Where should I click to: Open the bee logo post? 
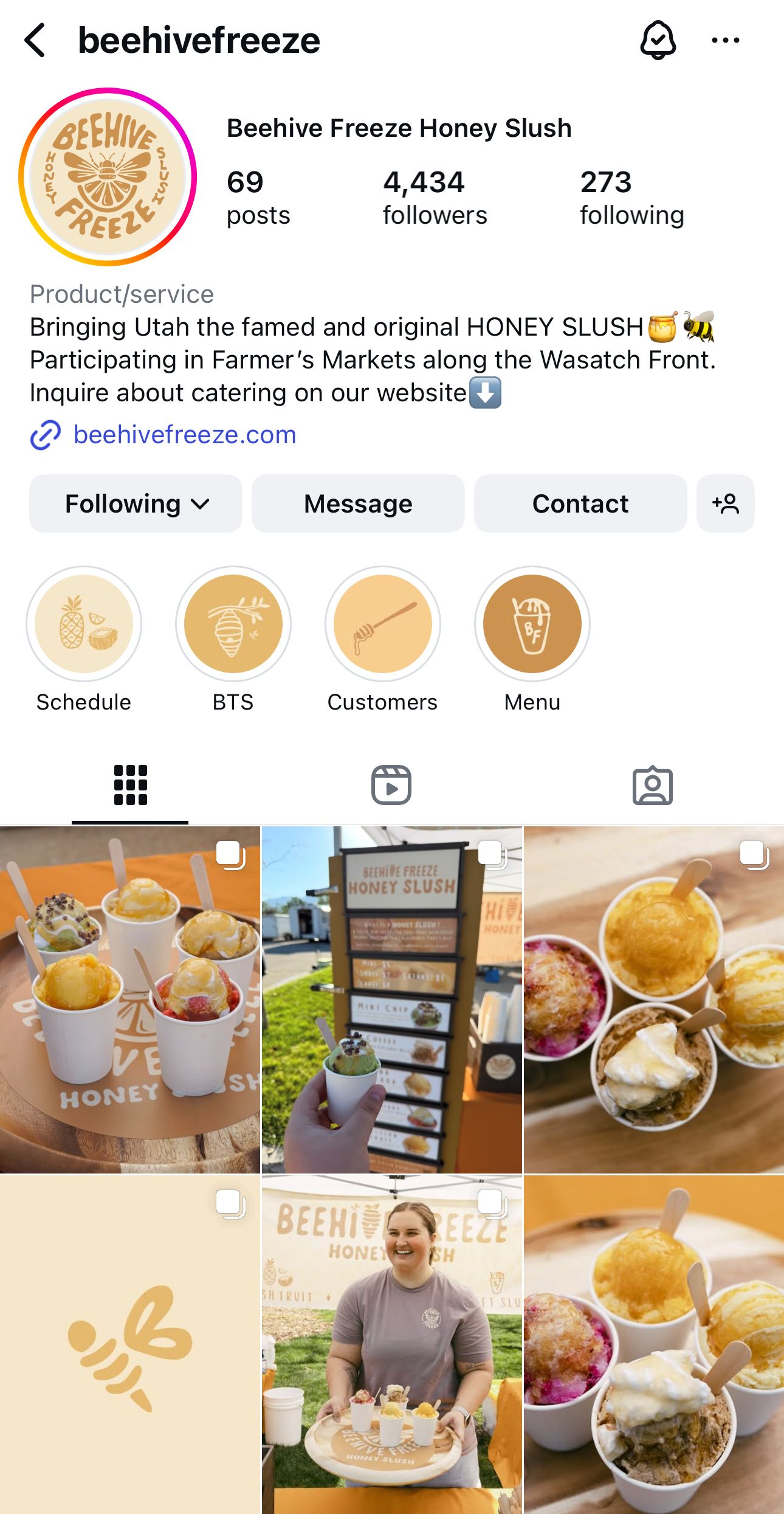coord(129,1344)
